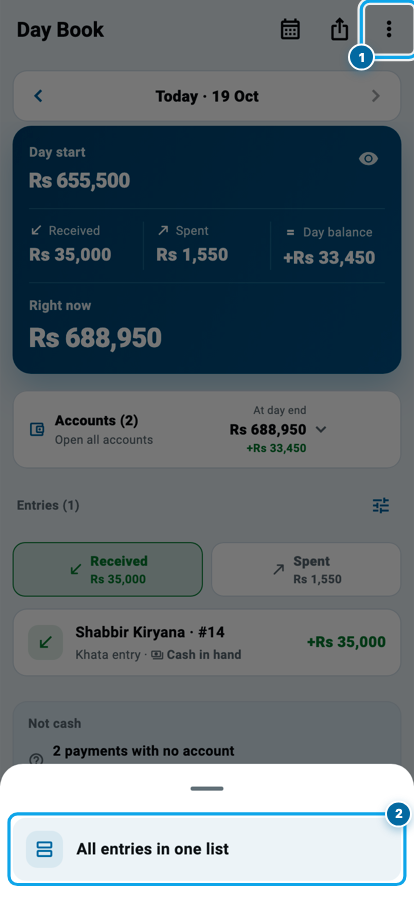
Task: Go to the next day
Action: 376,96
